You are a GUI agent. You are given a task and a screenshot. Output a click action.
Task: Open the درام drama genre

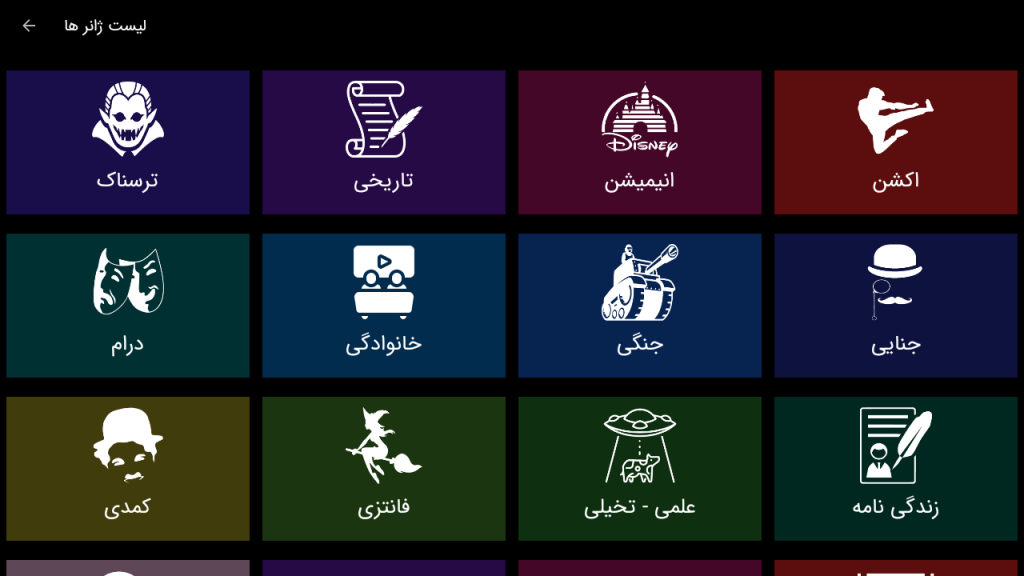pyautogui.click(x=128, y=306)
